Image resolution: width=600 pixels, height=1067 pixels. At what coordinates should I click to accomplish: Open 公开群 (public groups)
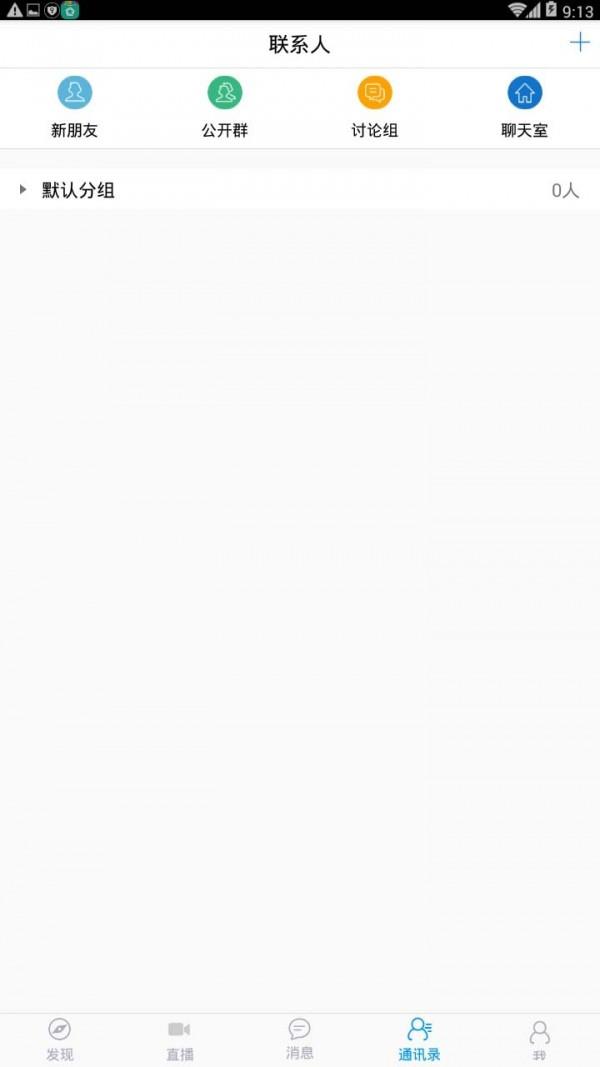225,107
